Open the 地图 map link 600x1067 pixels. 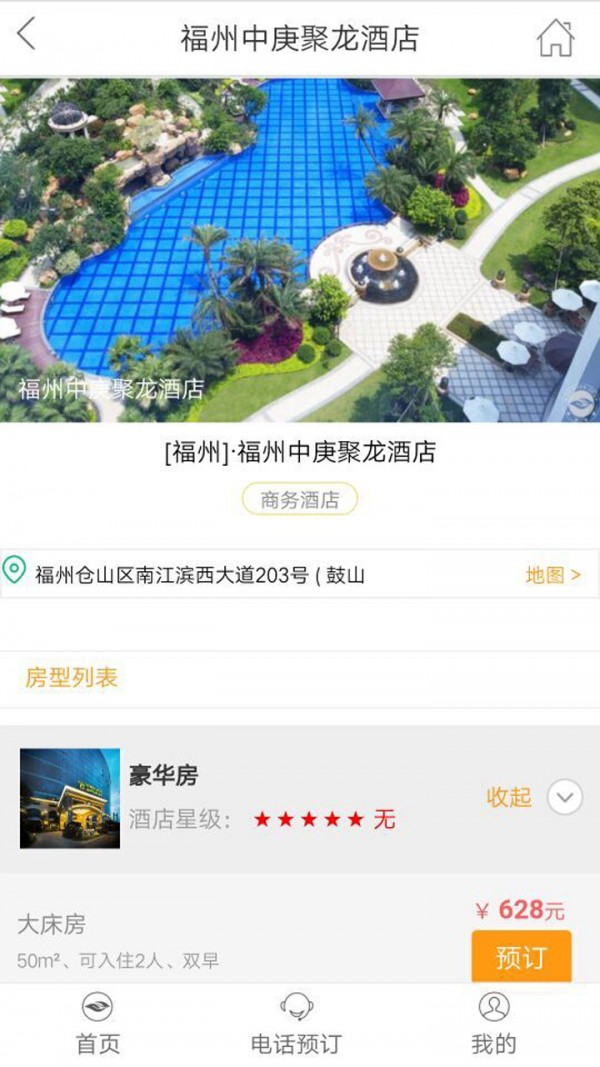(x=552, y=575)
